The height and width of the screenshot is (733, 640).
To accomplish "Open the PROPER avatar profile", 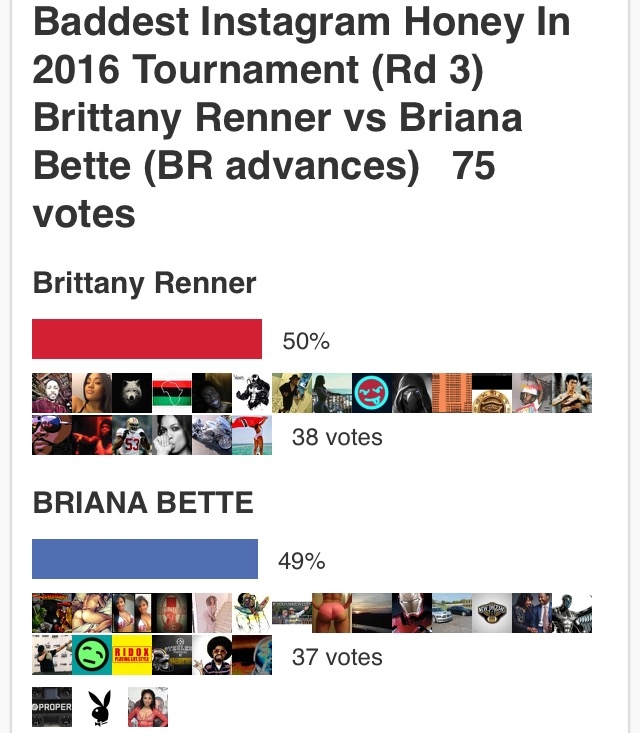I will tap(51, 707).
